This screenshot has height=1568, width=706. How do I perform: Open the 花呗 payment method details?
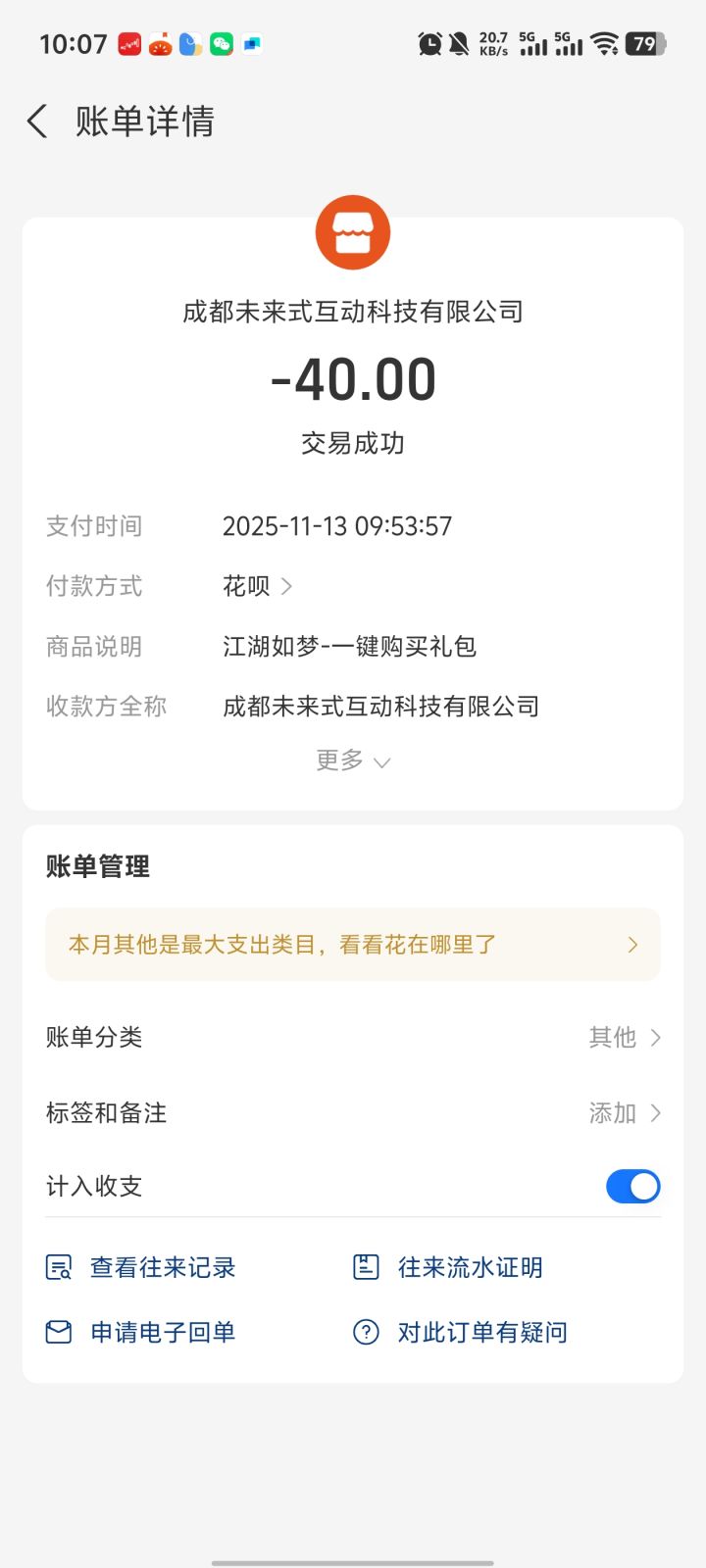pyautogui.click(x=258, y=586)
